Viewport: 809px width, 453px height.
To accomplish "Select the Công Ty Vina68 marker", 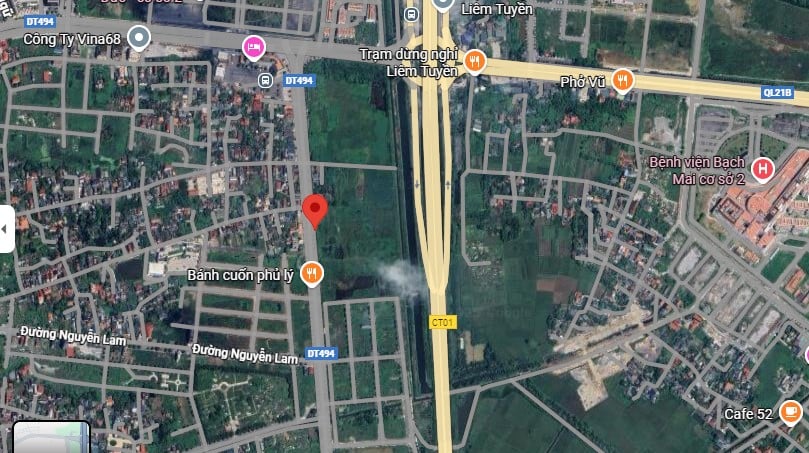I will [139, 39].
